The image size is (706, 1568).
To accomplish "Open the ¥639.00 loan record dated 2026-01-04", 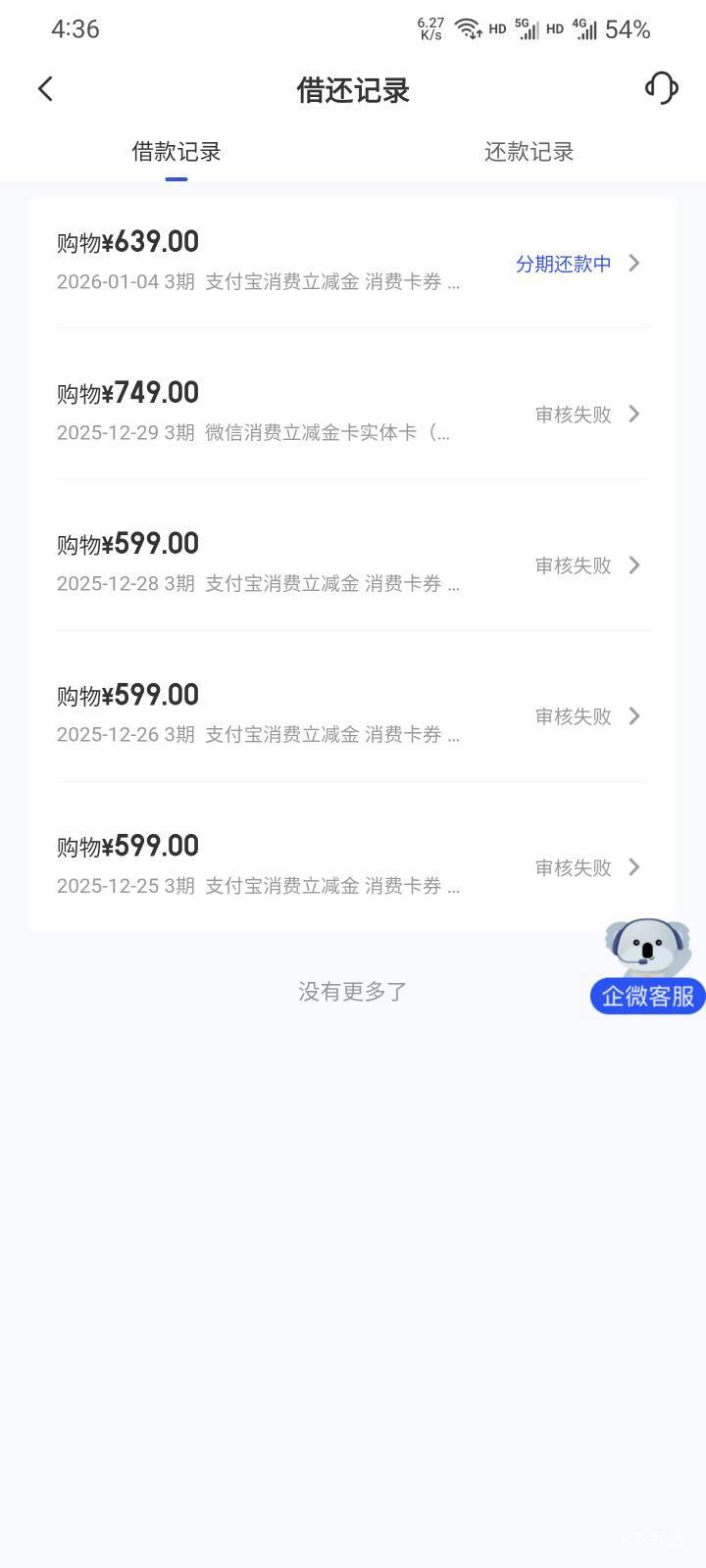I will [x=353, y=262].
